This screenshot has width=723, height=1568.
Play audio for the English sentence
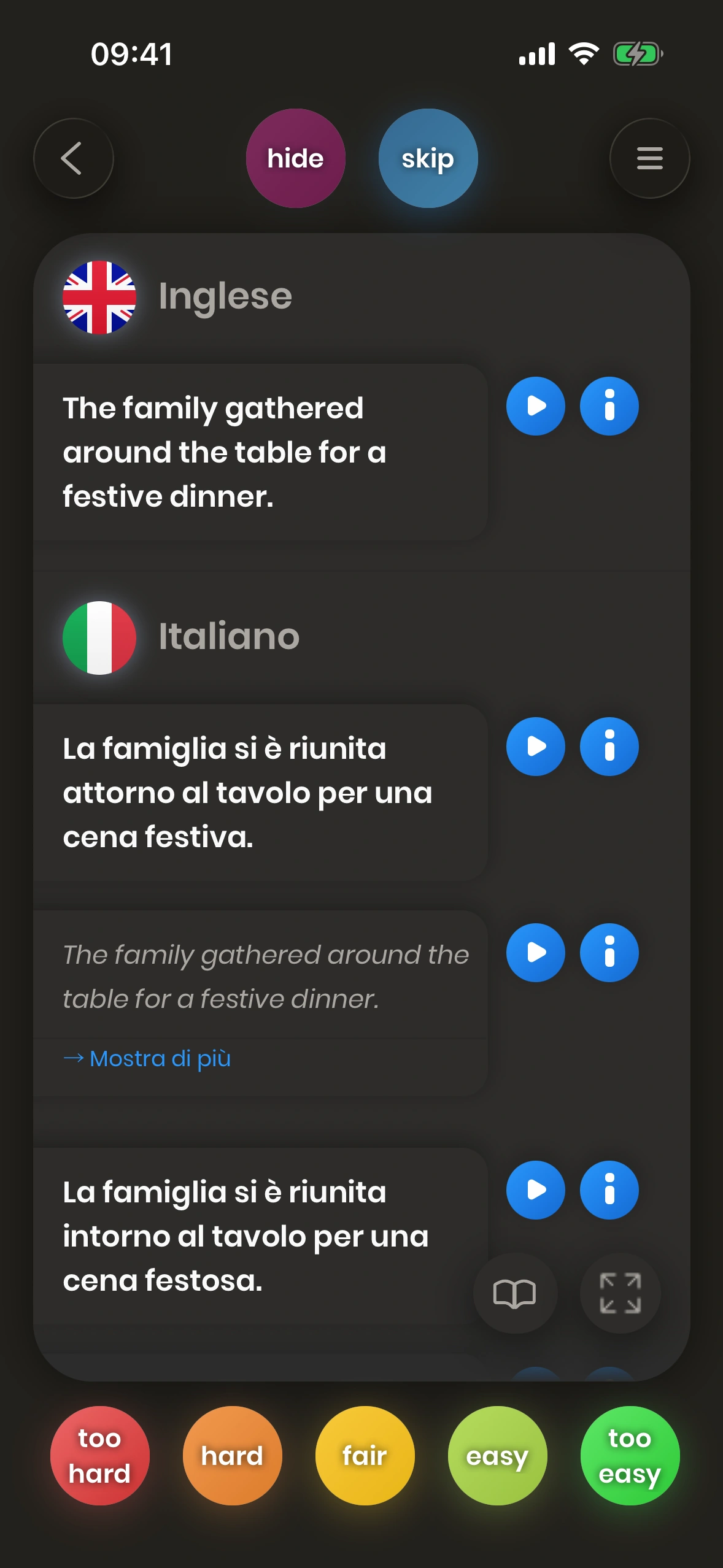pos(535,406)
